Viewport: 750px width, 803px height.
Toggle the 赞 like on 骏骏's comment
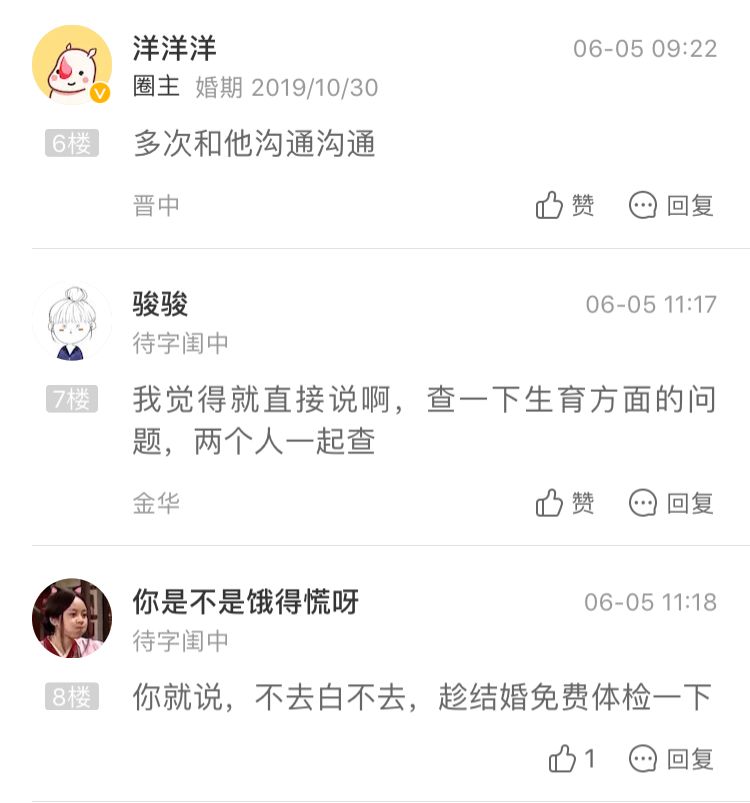point(567,503)
